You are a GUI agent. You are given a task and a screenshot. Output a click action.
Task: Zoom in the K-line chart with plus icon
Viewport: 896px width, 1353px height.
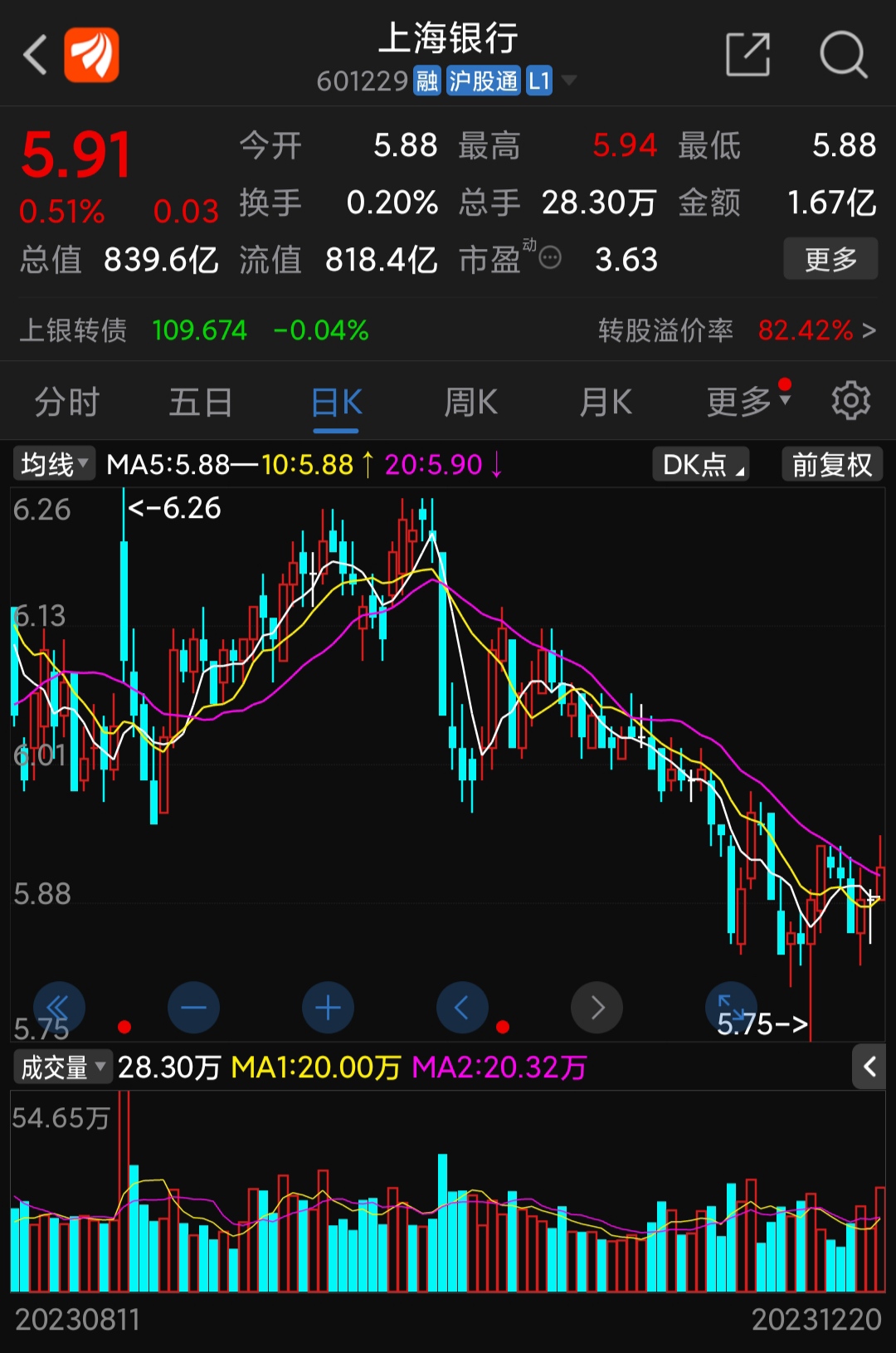[328, 1007]
